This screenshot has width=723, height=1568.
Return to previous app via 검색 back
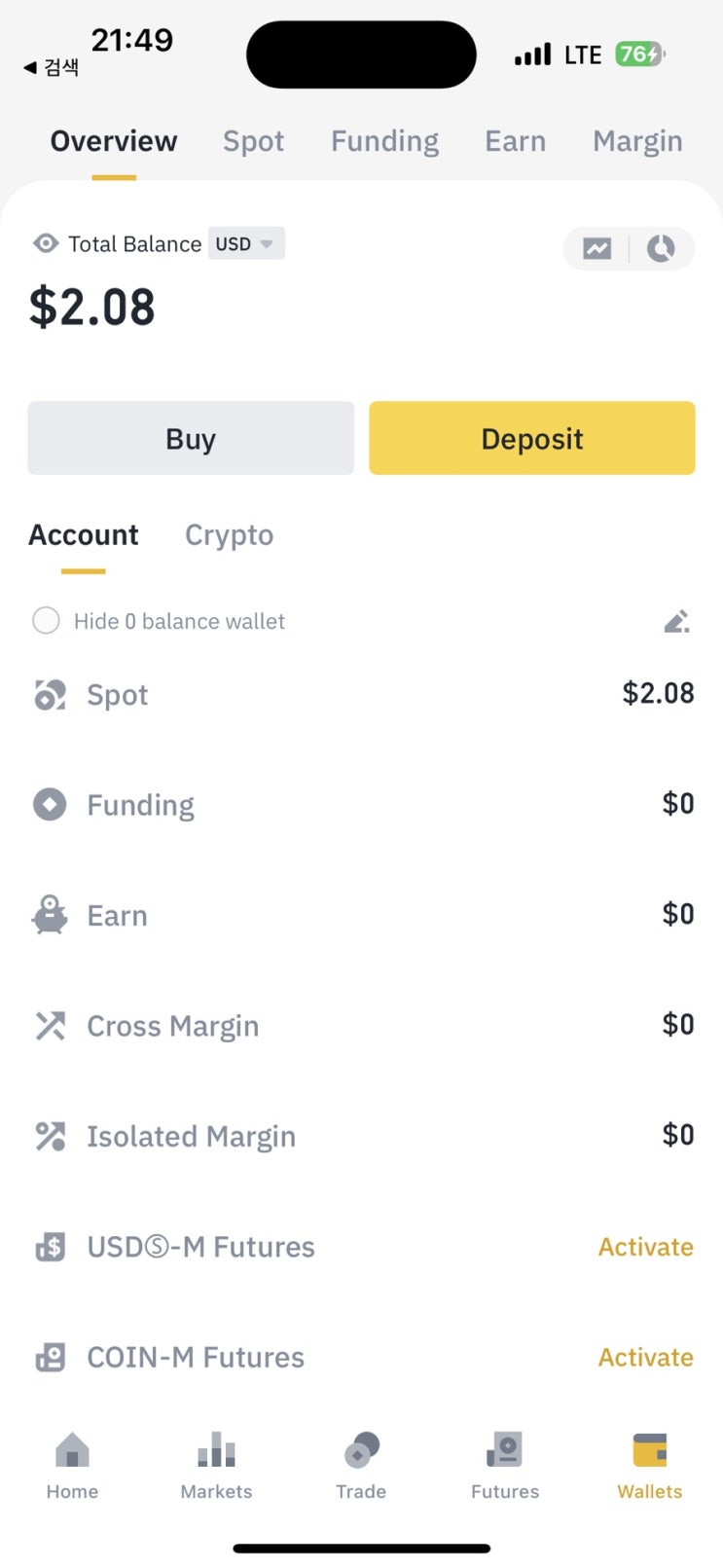coord(52,67)
